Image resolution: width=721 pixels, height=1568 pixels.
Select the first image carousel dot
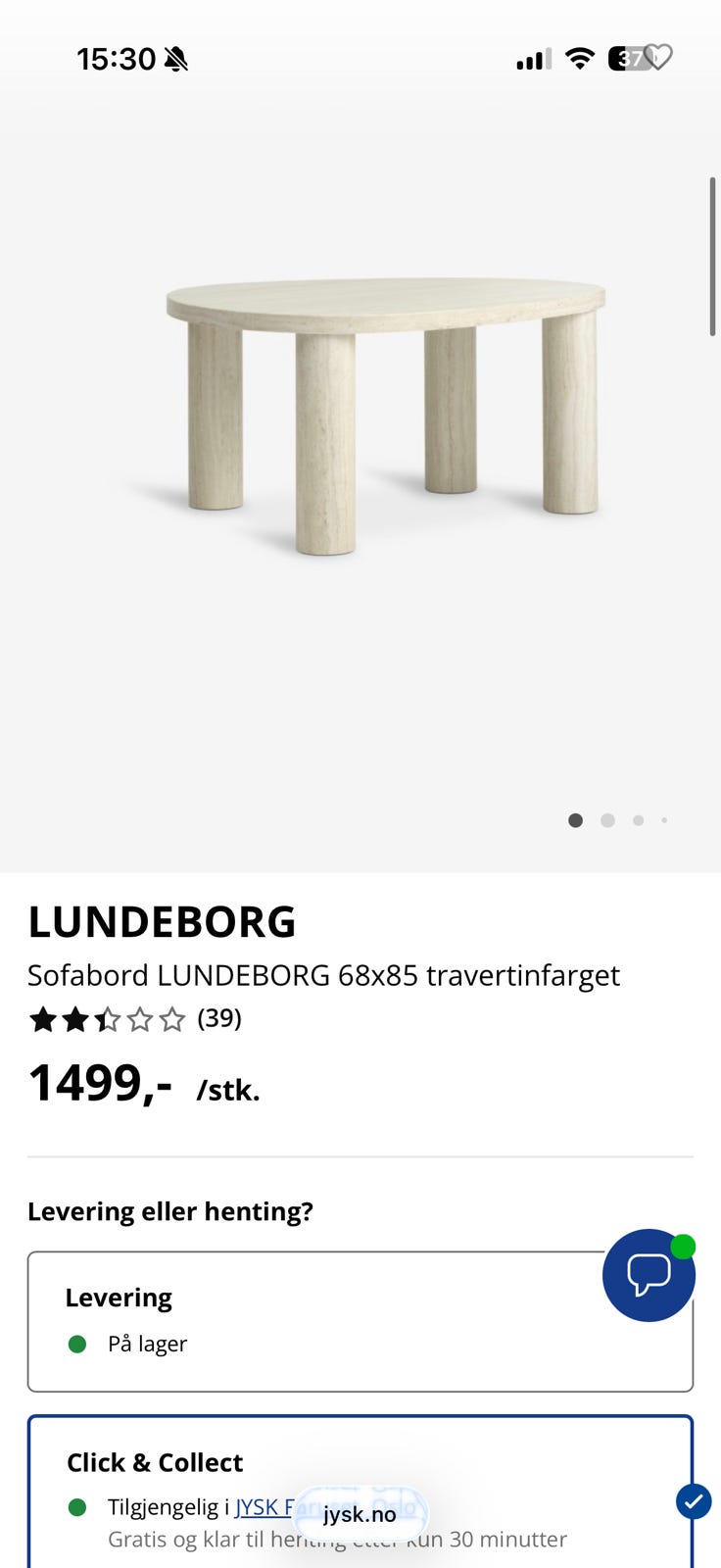(576, 820)
